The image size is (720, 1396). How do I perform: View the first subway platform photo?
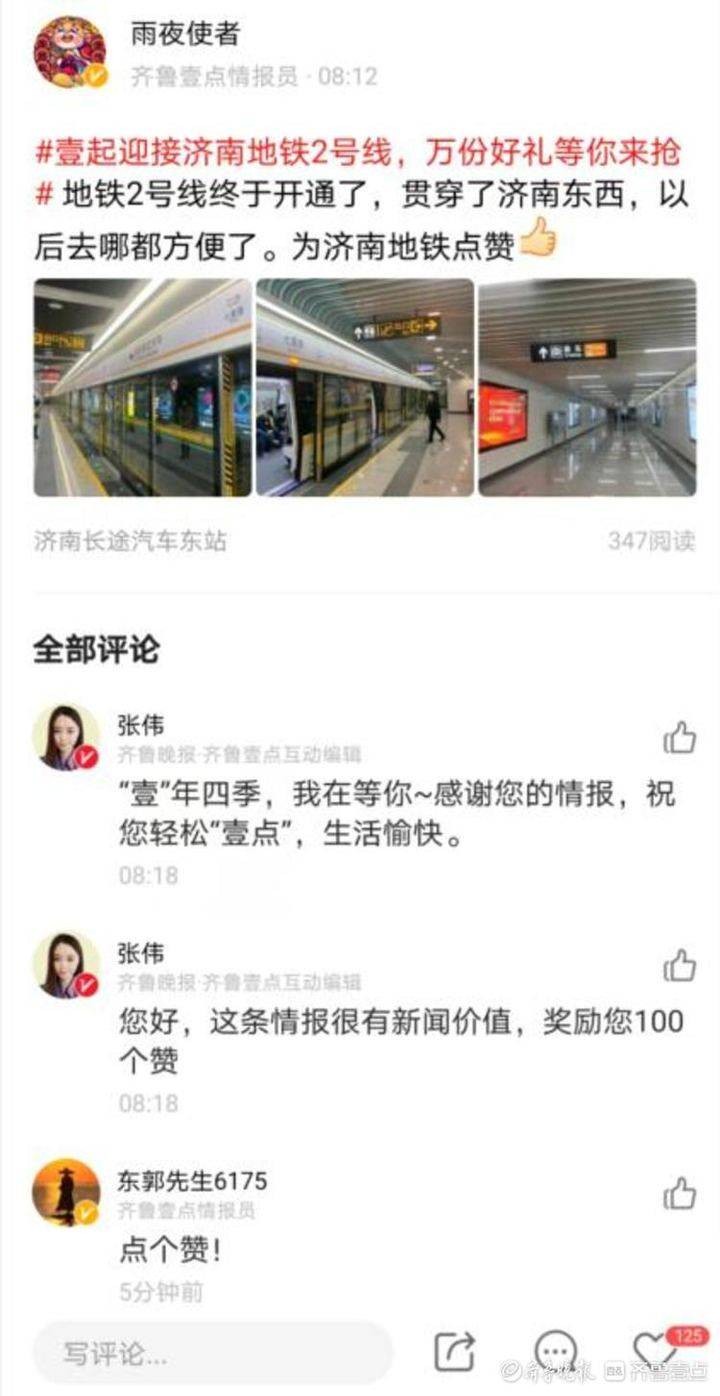pyautogui.click(x=143, y=387)
